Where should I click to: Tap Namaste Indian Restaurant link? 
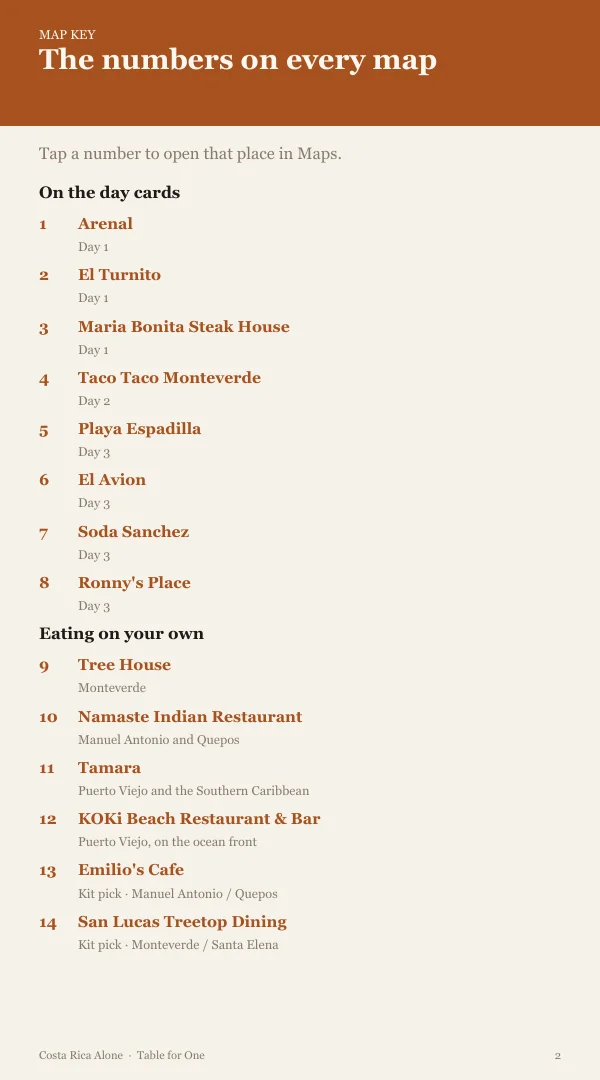[x=189, y=717]
